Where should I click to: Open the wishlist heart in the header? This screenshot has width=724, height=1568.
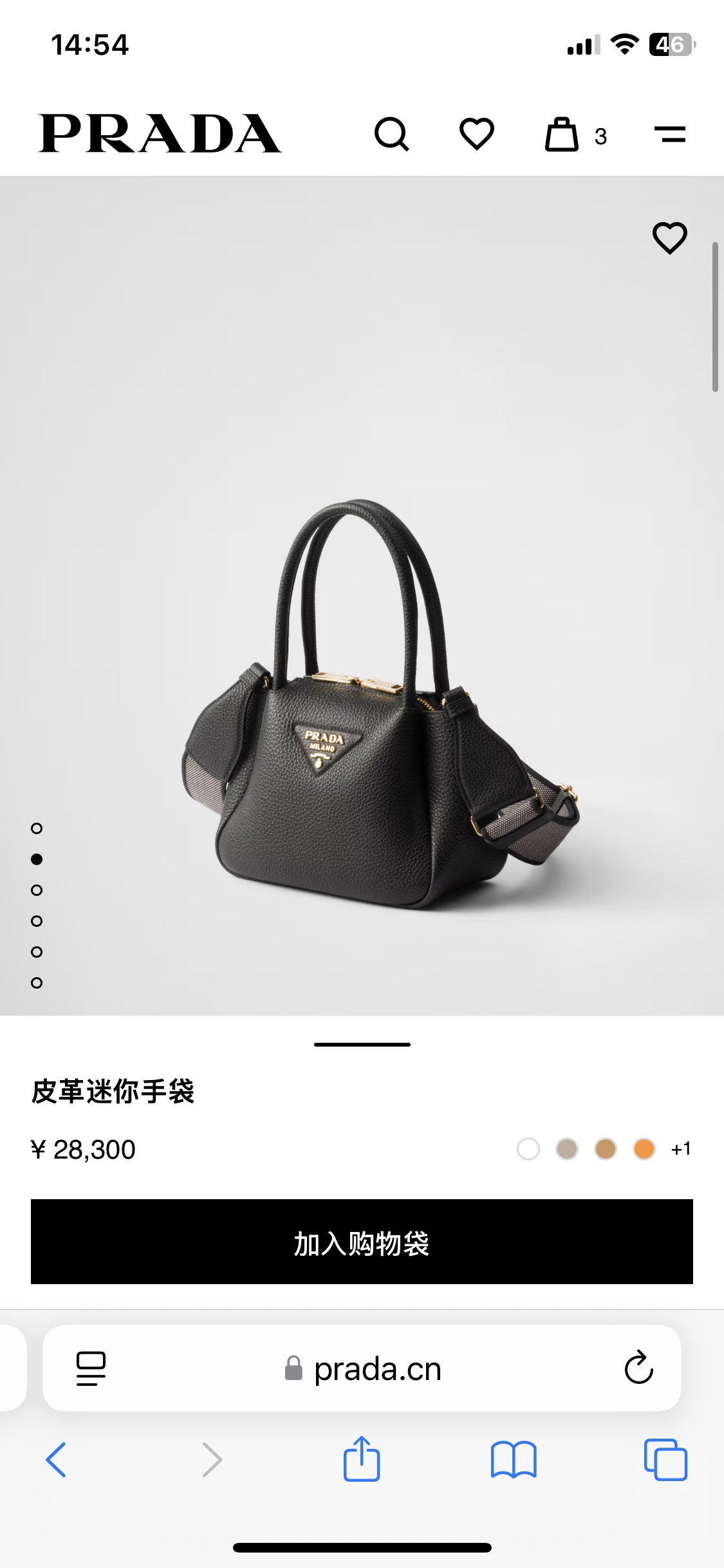click(x=477, y=134)
